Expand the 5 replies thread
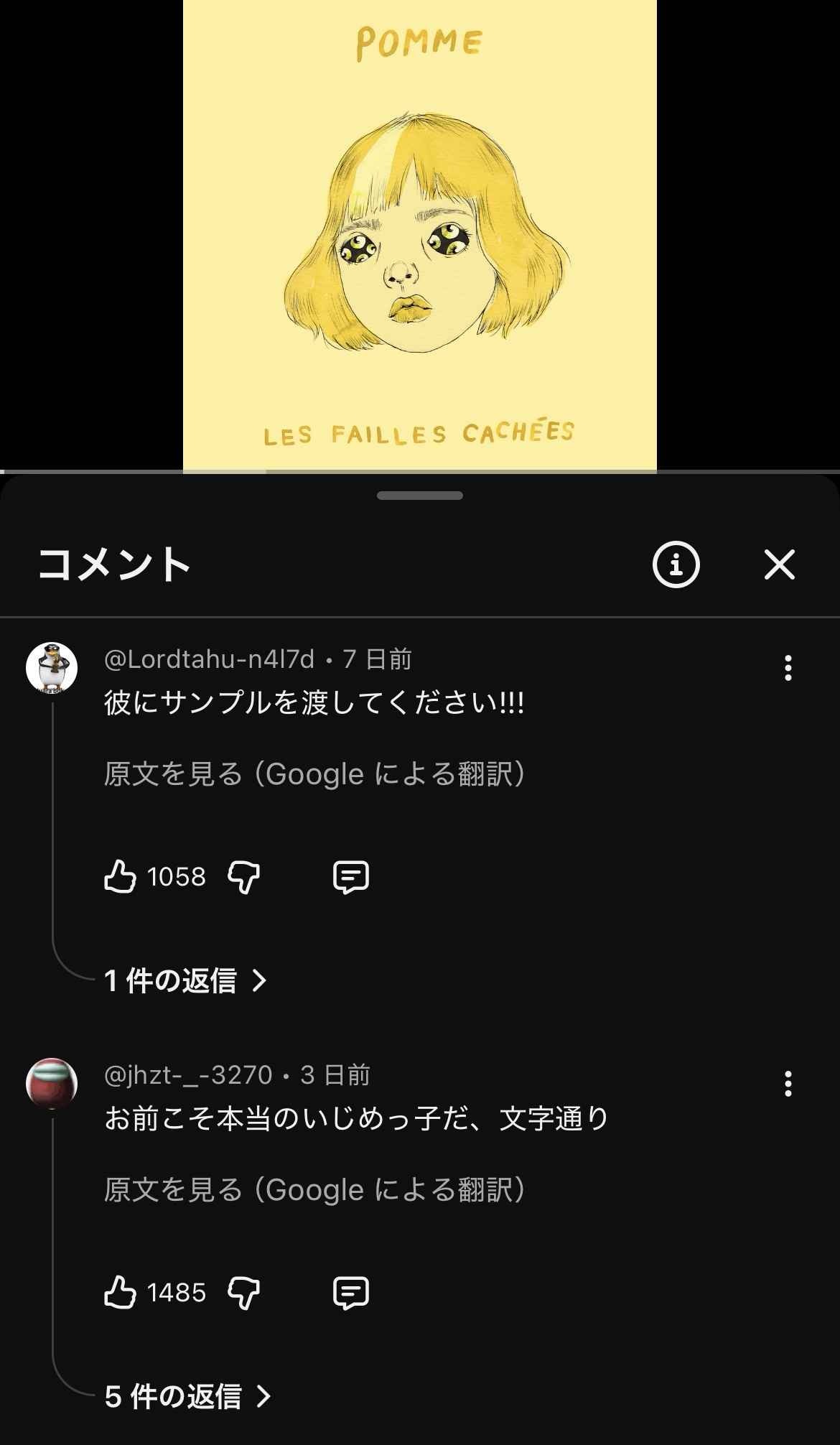Screen dimensions: 840x1445 187,1396
